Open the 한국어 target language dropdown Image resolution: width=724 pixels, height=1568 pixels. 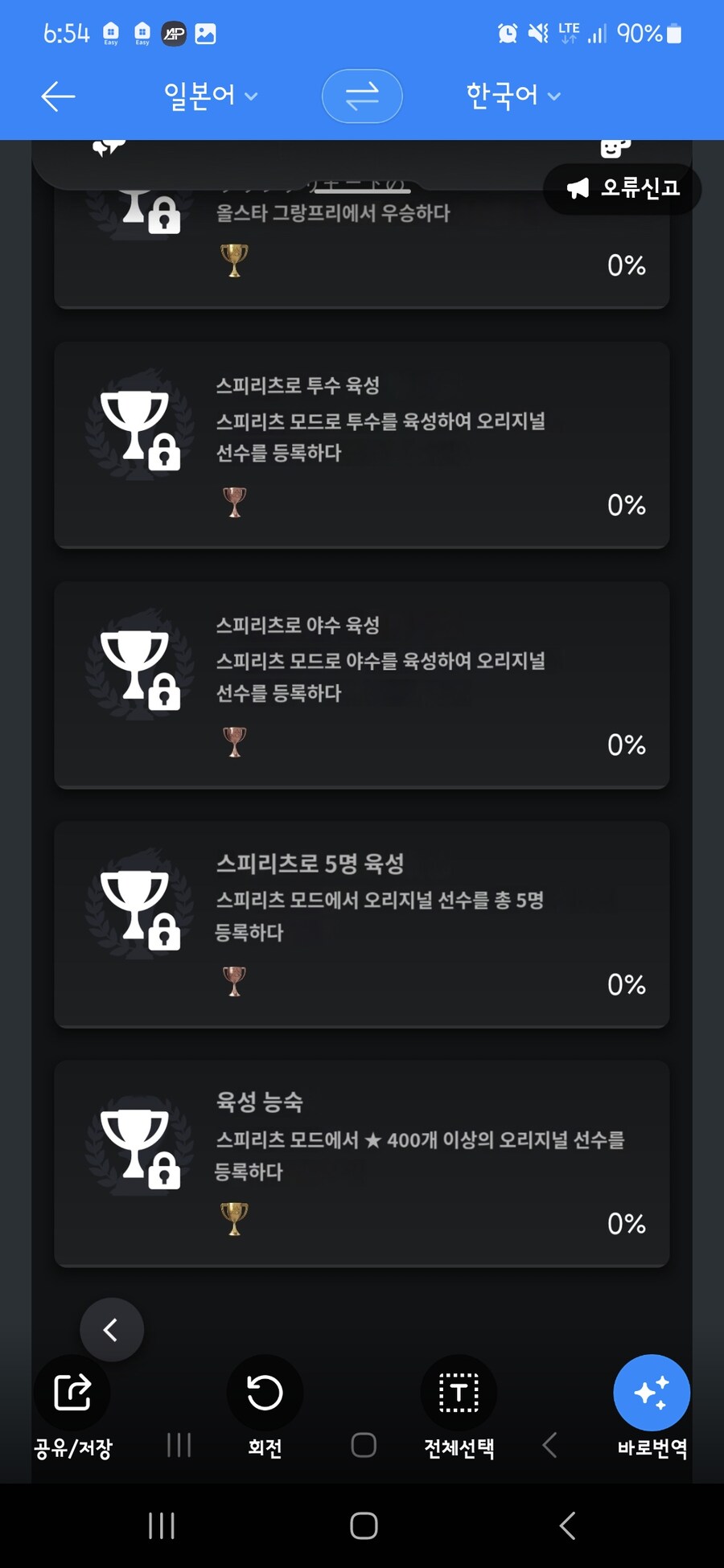point(512,96)
